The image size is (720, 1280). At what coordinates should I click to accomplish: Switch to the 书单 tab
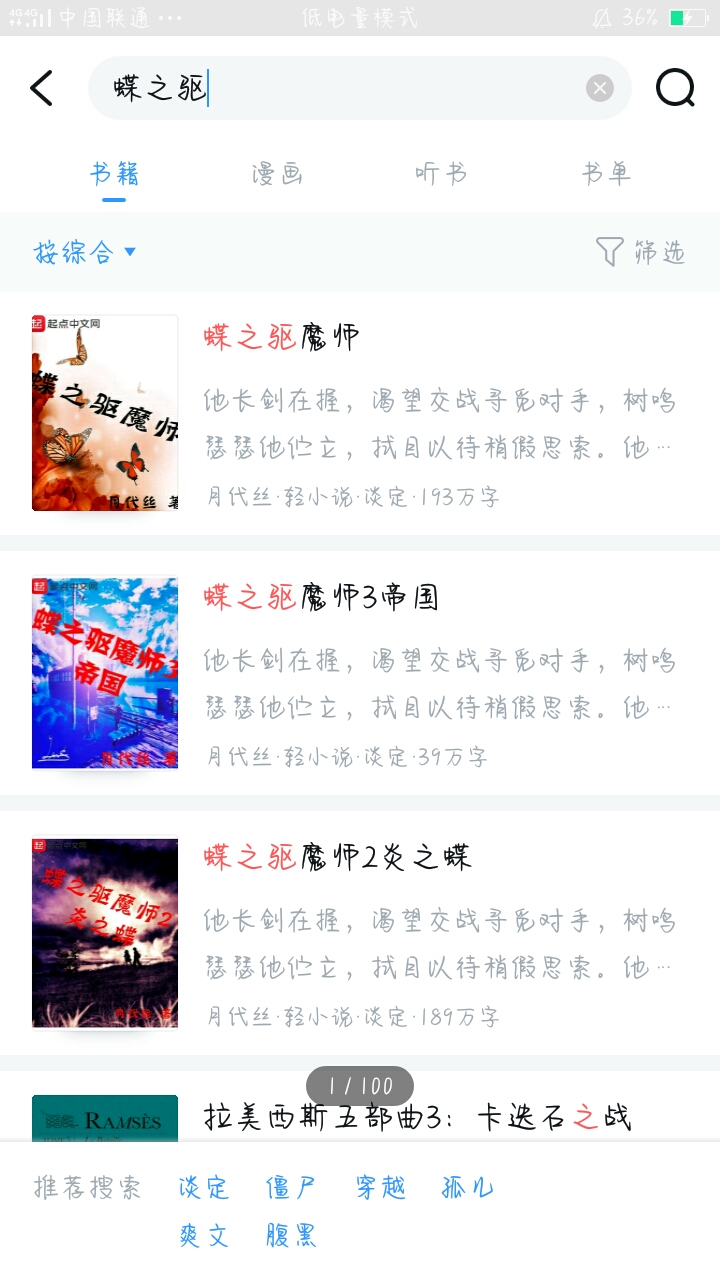[x=606, y=174]
